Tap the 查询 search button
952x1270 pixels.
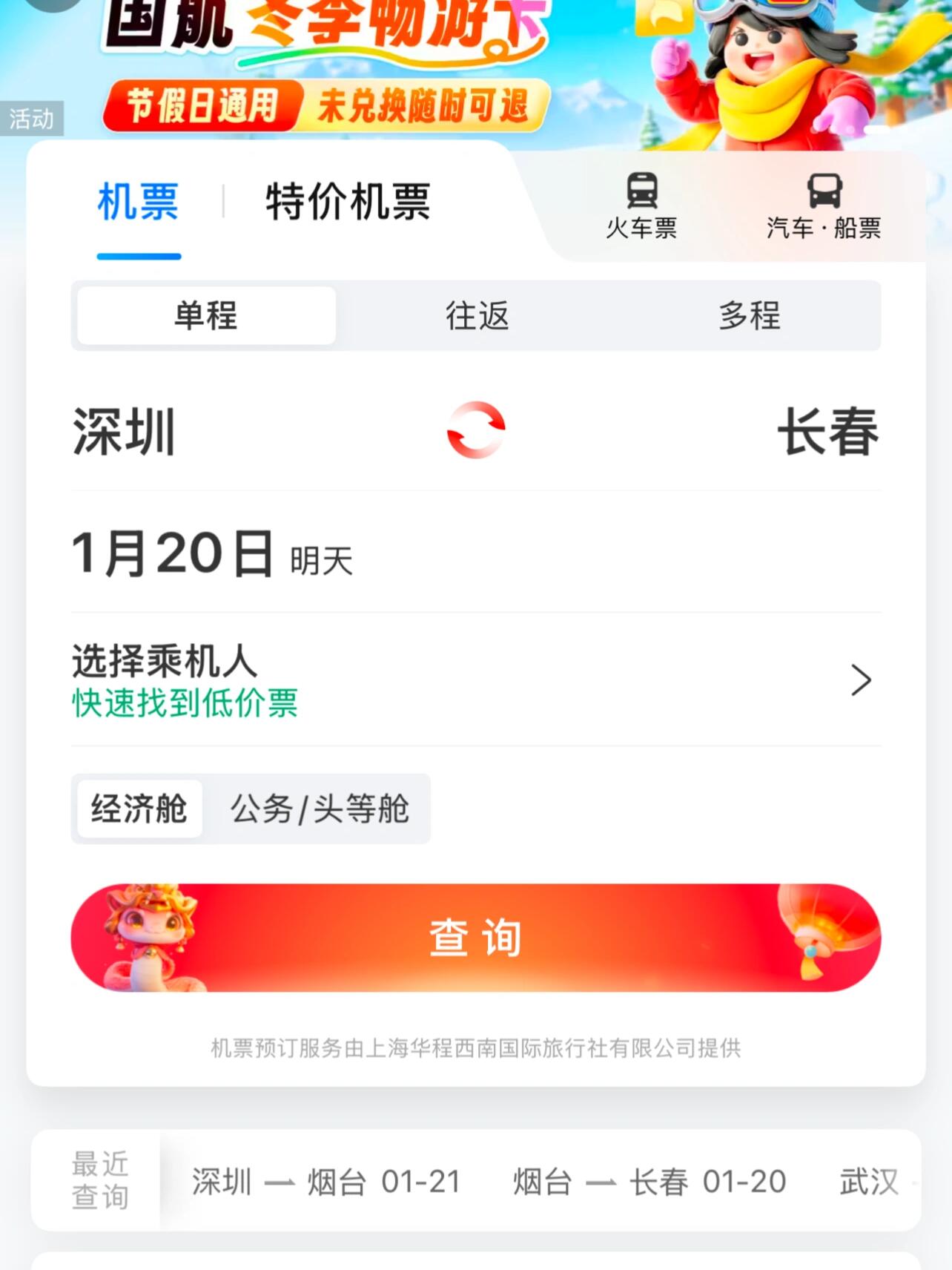click(x=476, y=938)
